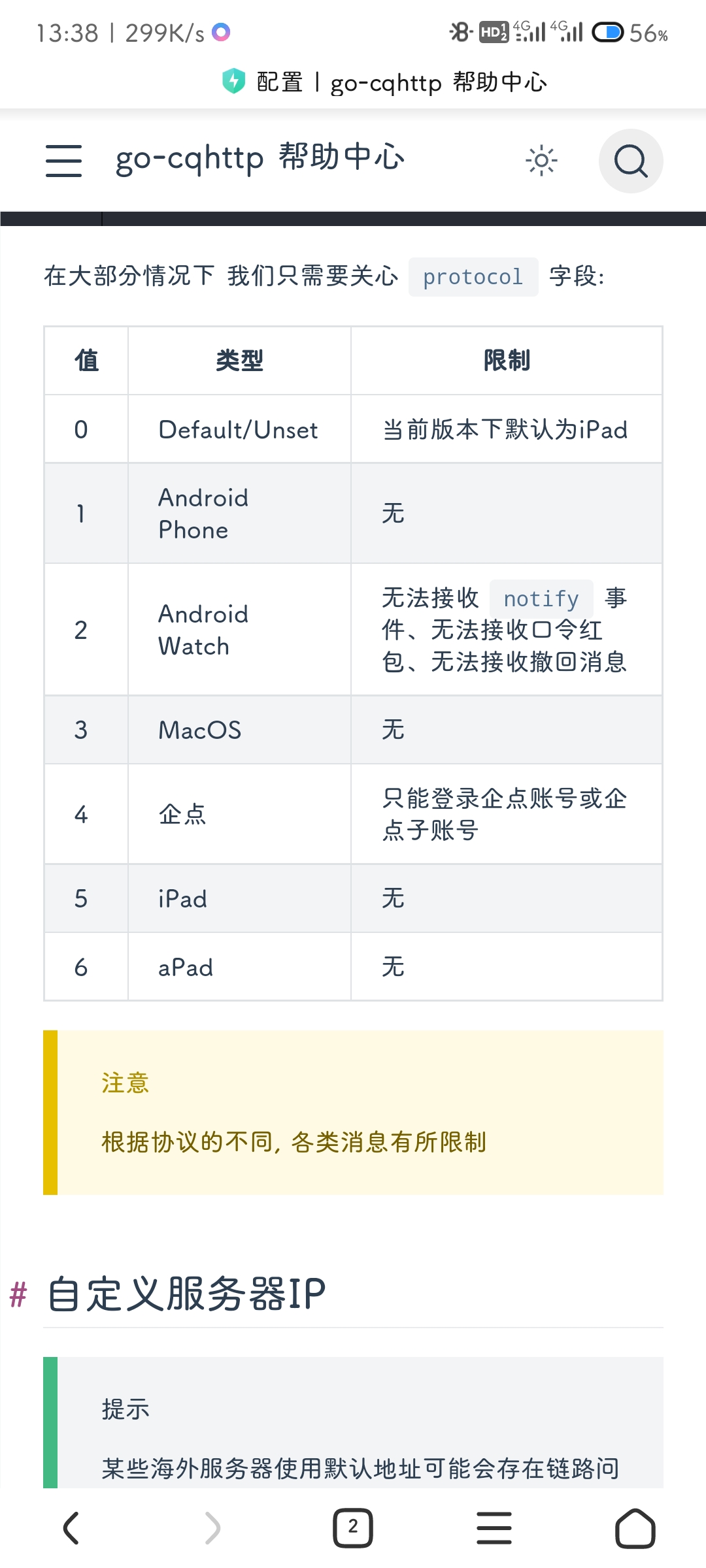This screenshot has height=1568, width=706.
Task: Open the site search
Action: point(630,160)
